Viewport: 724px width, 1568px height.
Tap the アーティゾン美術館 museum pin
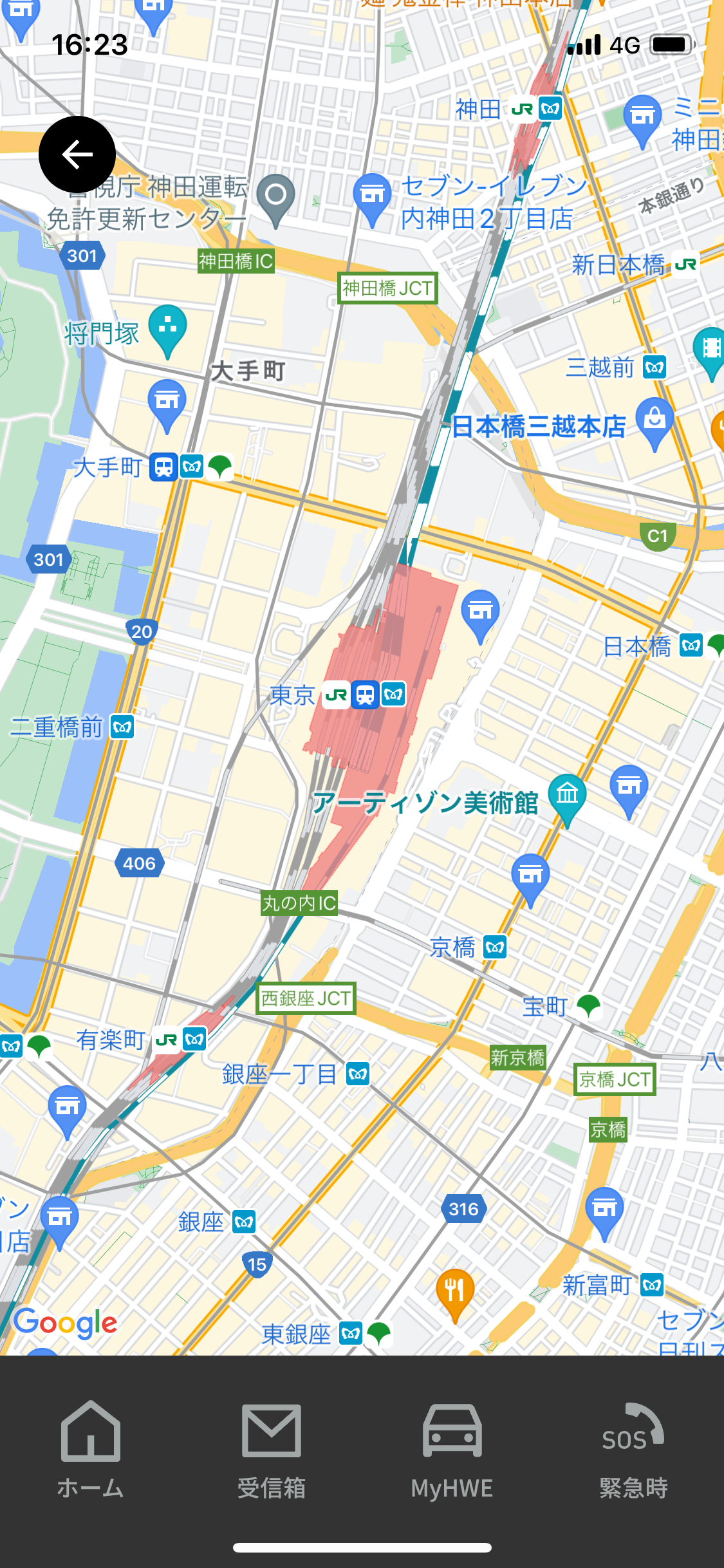click(567, 796)
